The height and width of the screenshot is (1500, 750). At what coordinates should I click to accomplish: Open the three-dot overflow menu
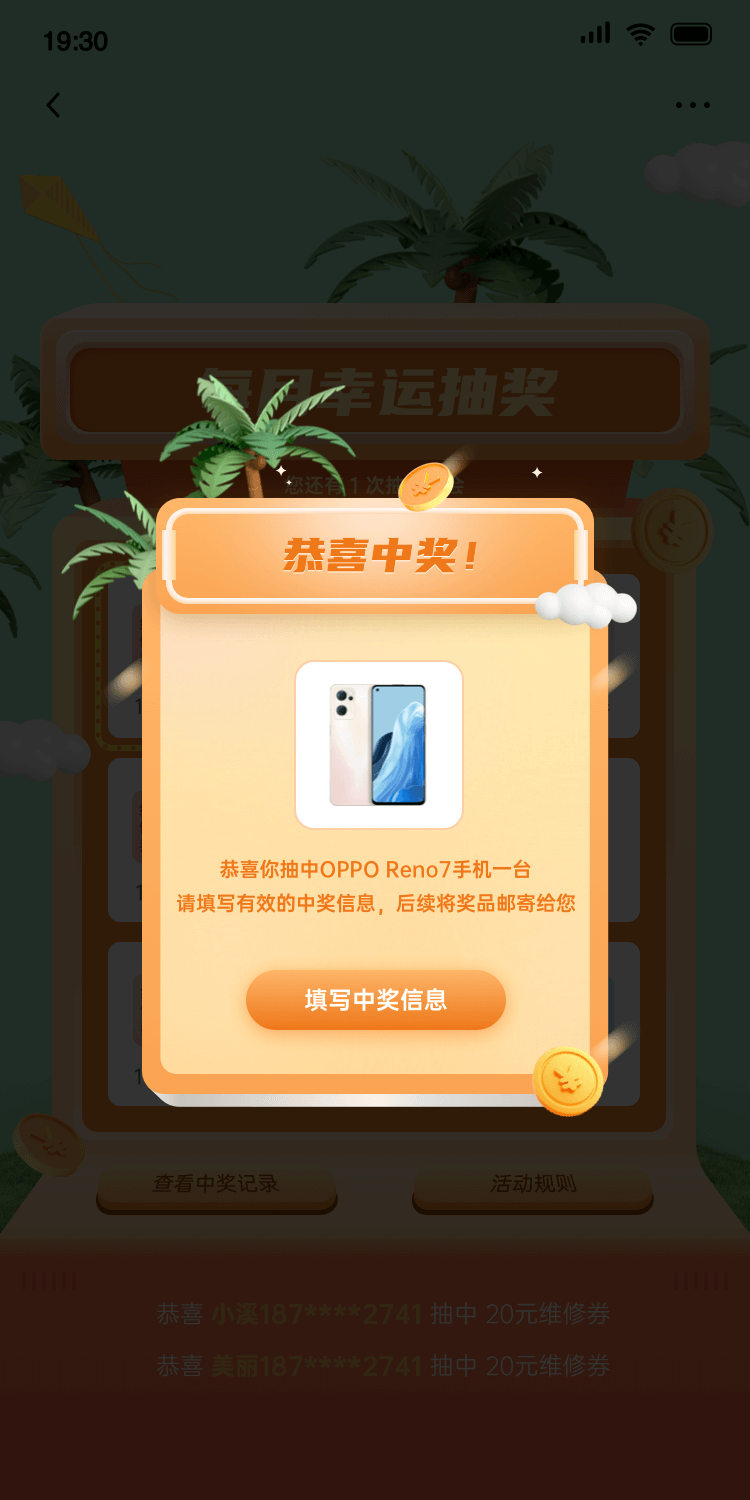click(x=692, y=105)
